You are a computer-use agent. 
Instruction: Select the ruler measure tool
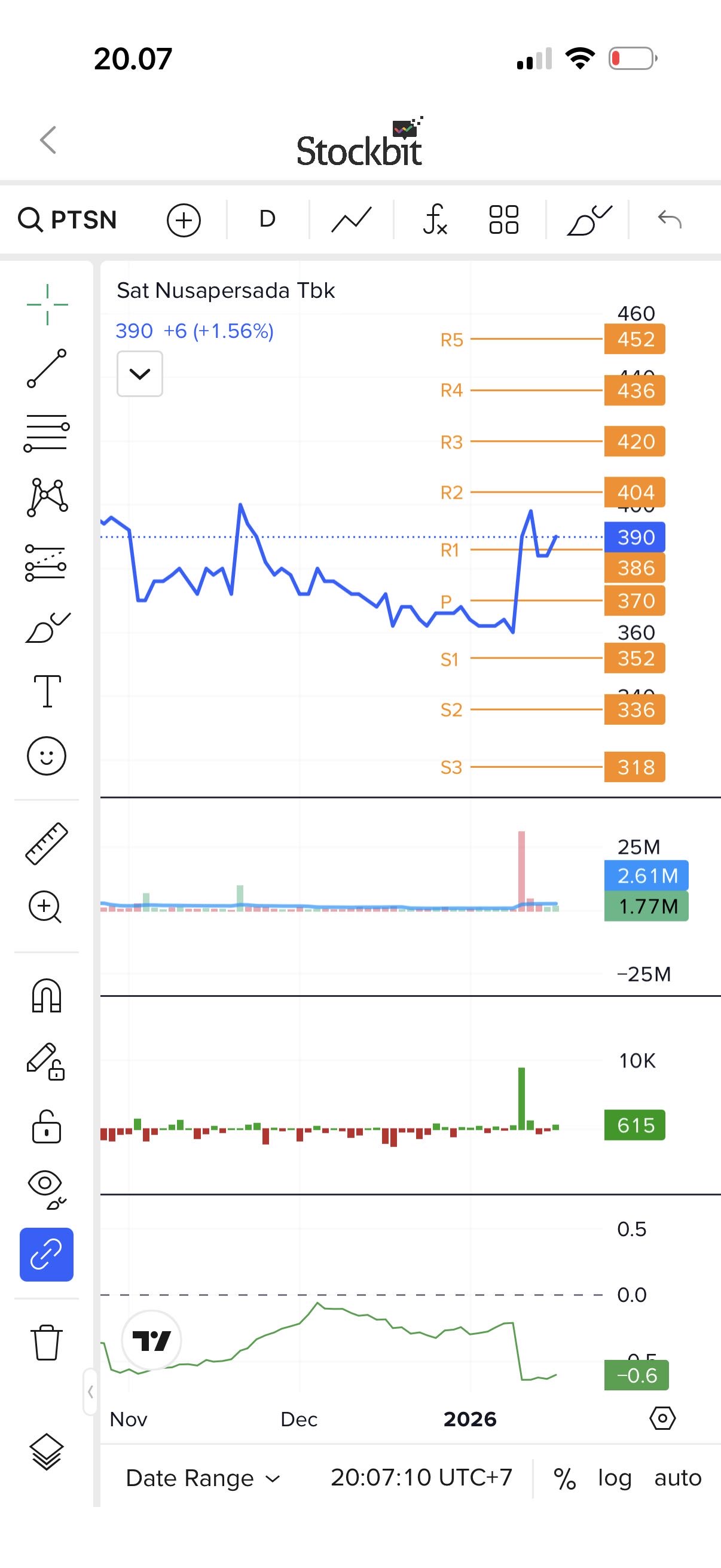point(47,844)
